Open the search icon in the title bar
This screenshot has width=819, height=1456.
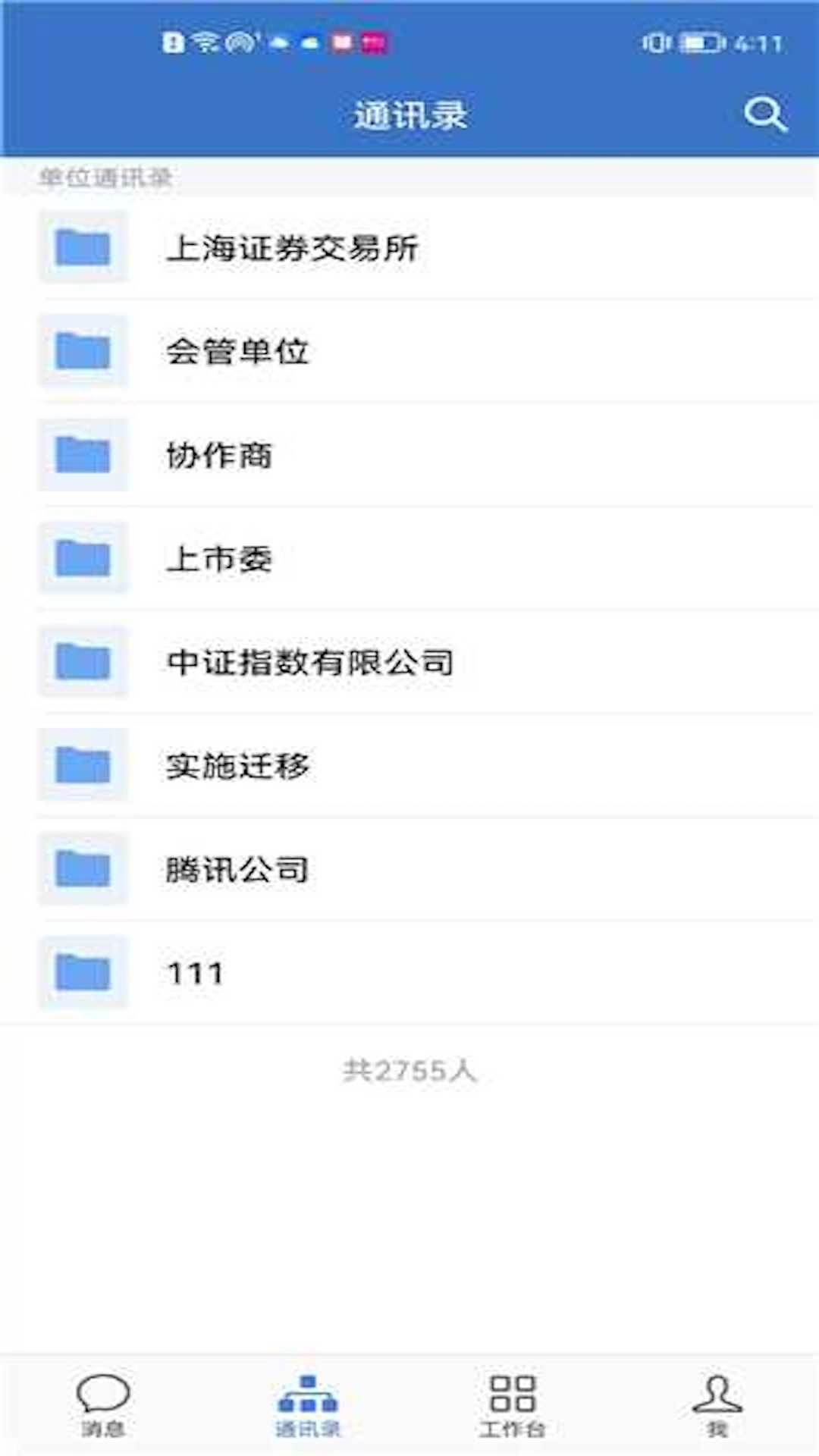coord(767,115)
